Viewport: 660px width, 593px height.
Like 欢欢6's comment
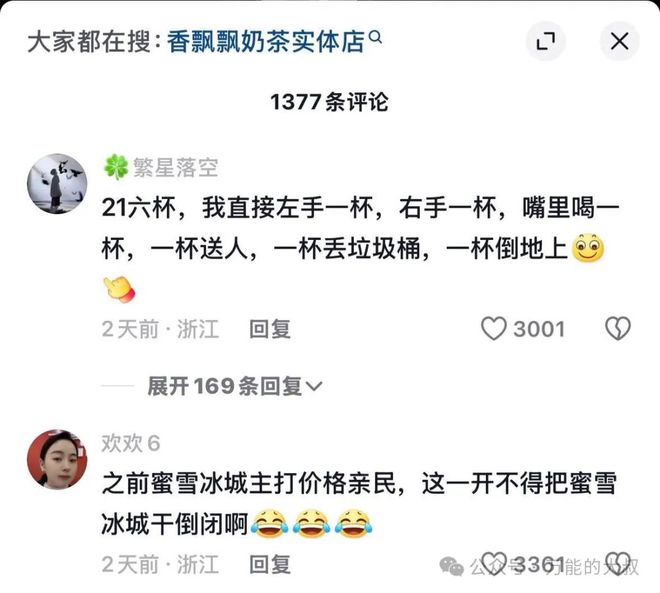click(494, 563)
